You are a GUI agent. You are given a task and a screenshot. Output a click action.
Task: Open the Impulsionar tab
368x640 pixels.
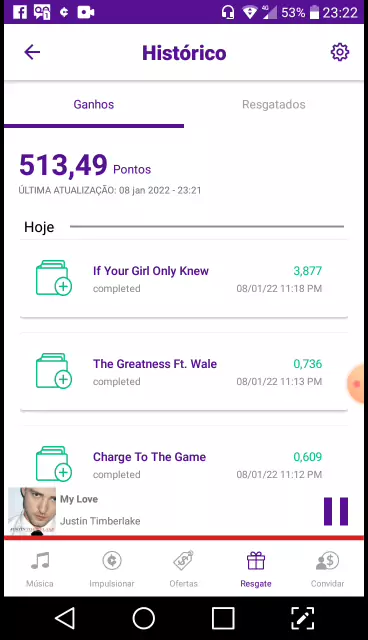pyautogui.click(x=112, y=569)
